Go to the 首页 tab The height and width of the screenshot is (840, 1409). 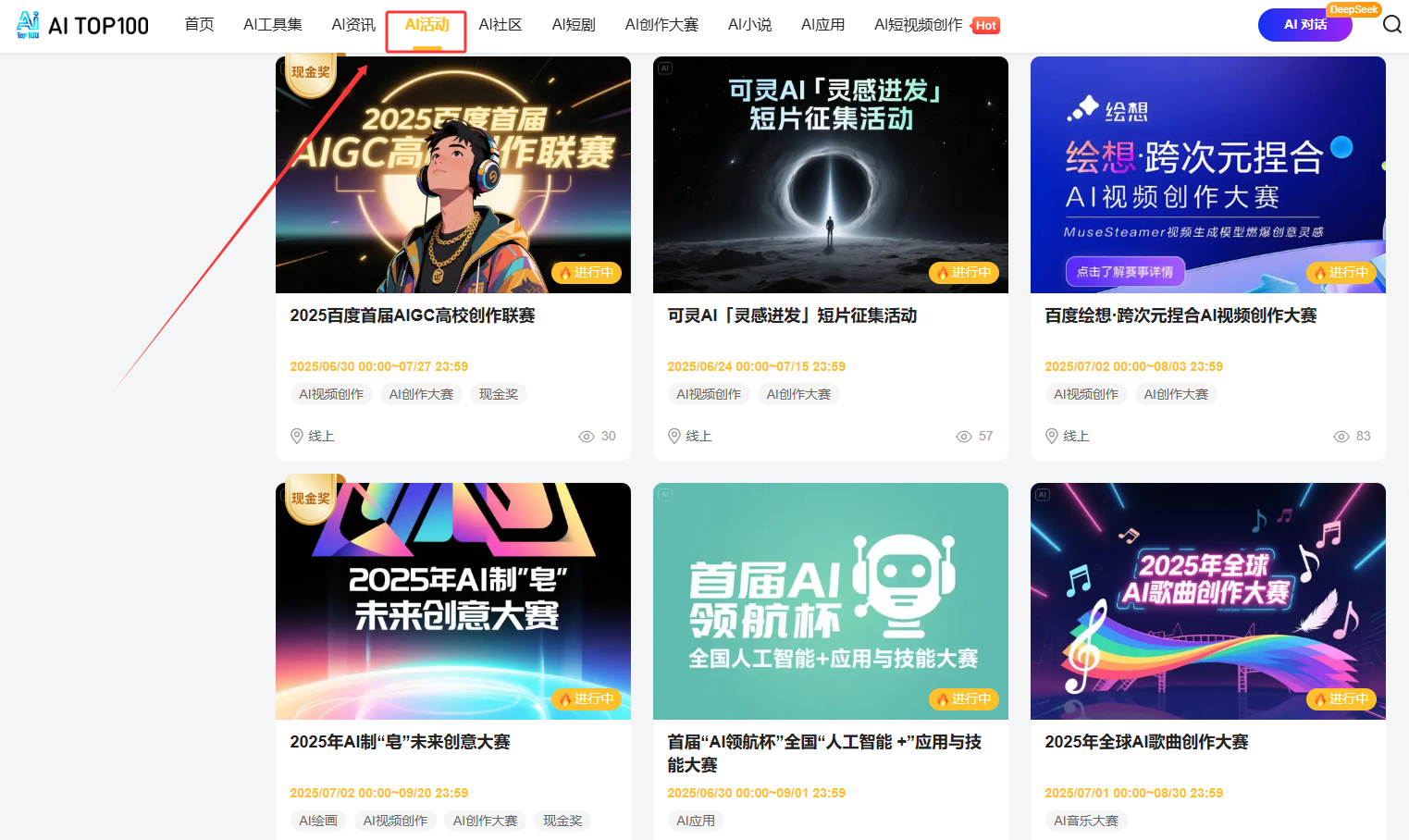pos(199,25)
